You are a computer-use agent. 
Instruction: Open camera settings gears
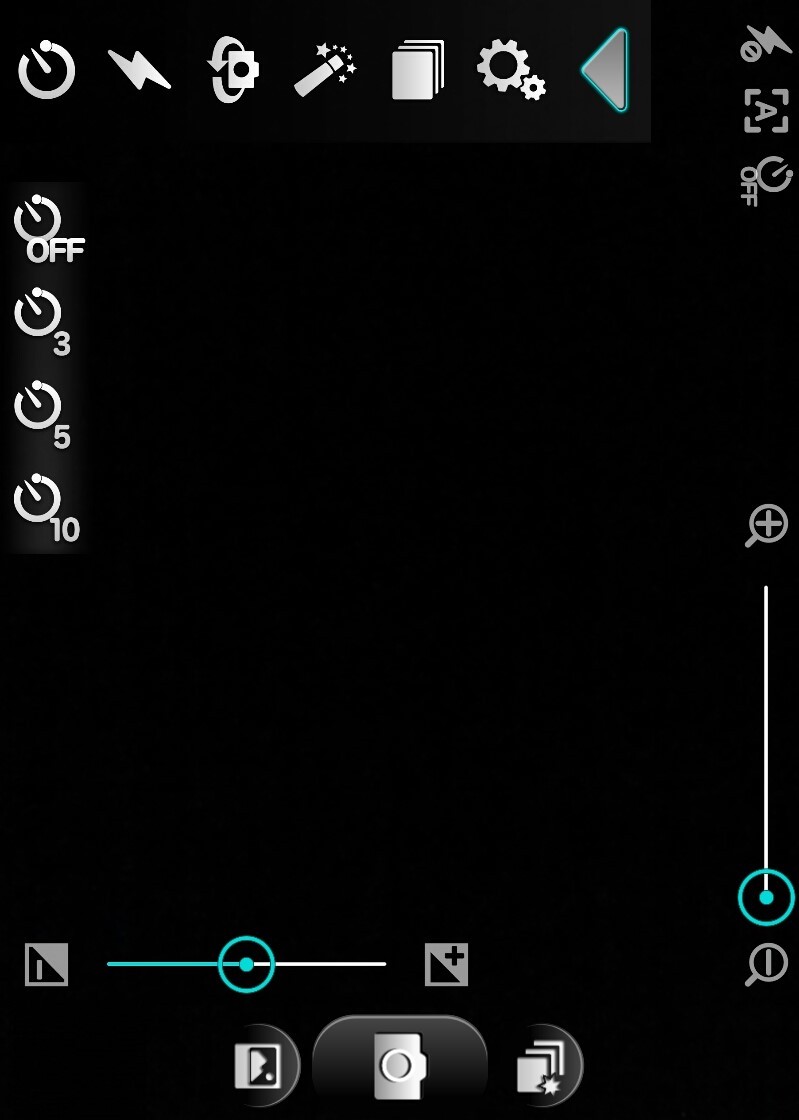[511, 69]
